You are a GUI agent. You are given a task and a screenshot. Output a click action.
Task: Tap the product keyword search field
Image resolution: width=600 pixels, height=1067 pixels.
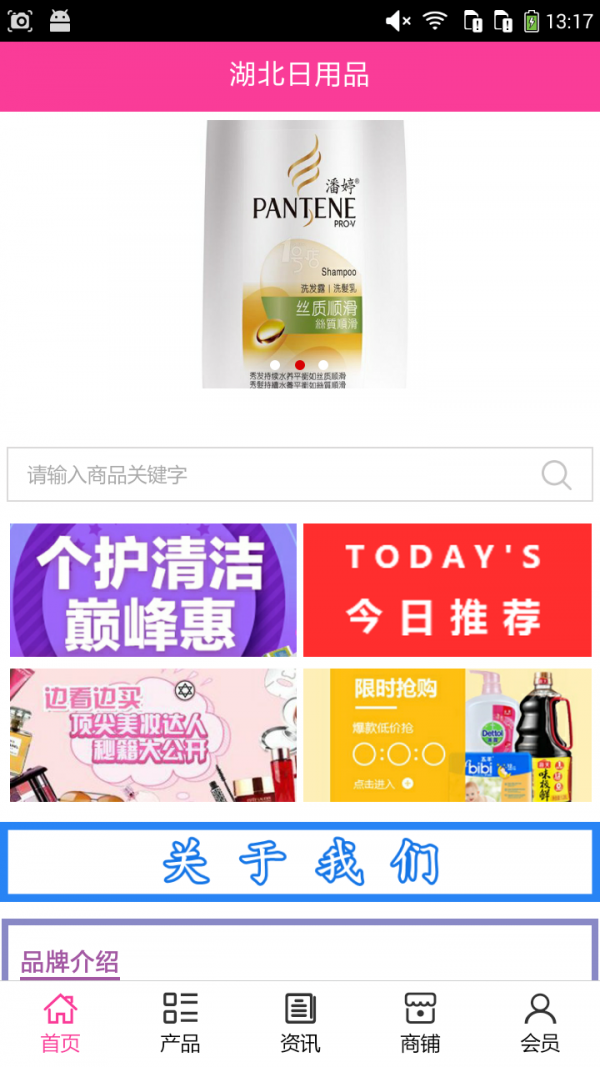tap(270, 474)
